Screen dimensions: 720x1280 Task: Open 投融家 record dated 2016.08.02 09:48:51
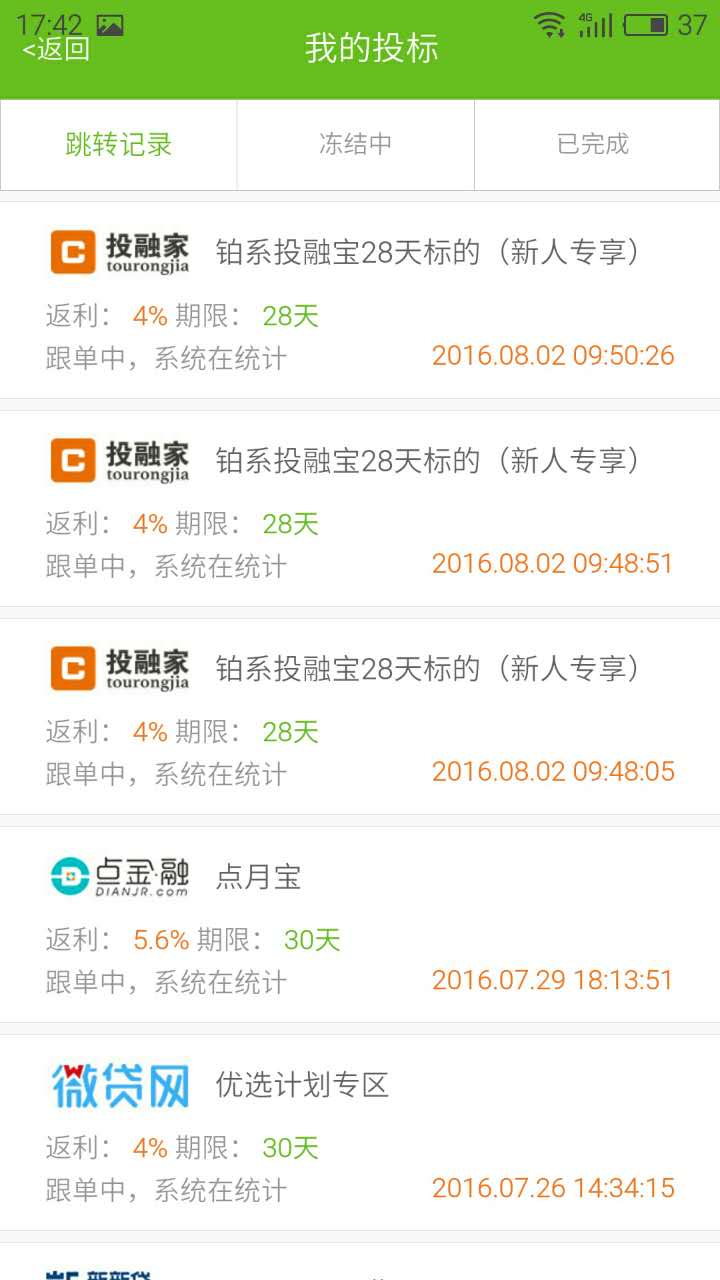coord(360,508)
